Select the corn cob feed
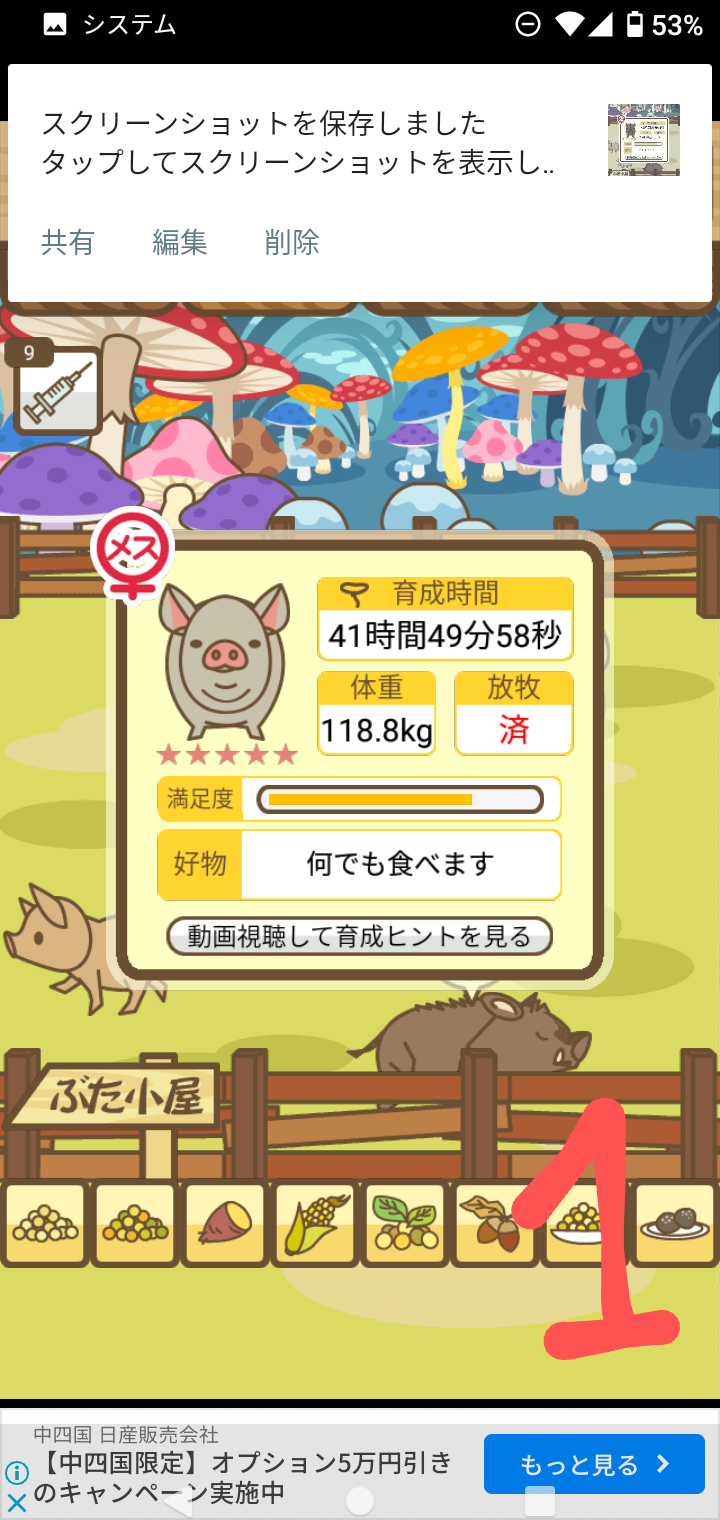The height and width of the screenshot is (1520, 720). [x=315, y=1224]
